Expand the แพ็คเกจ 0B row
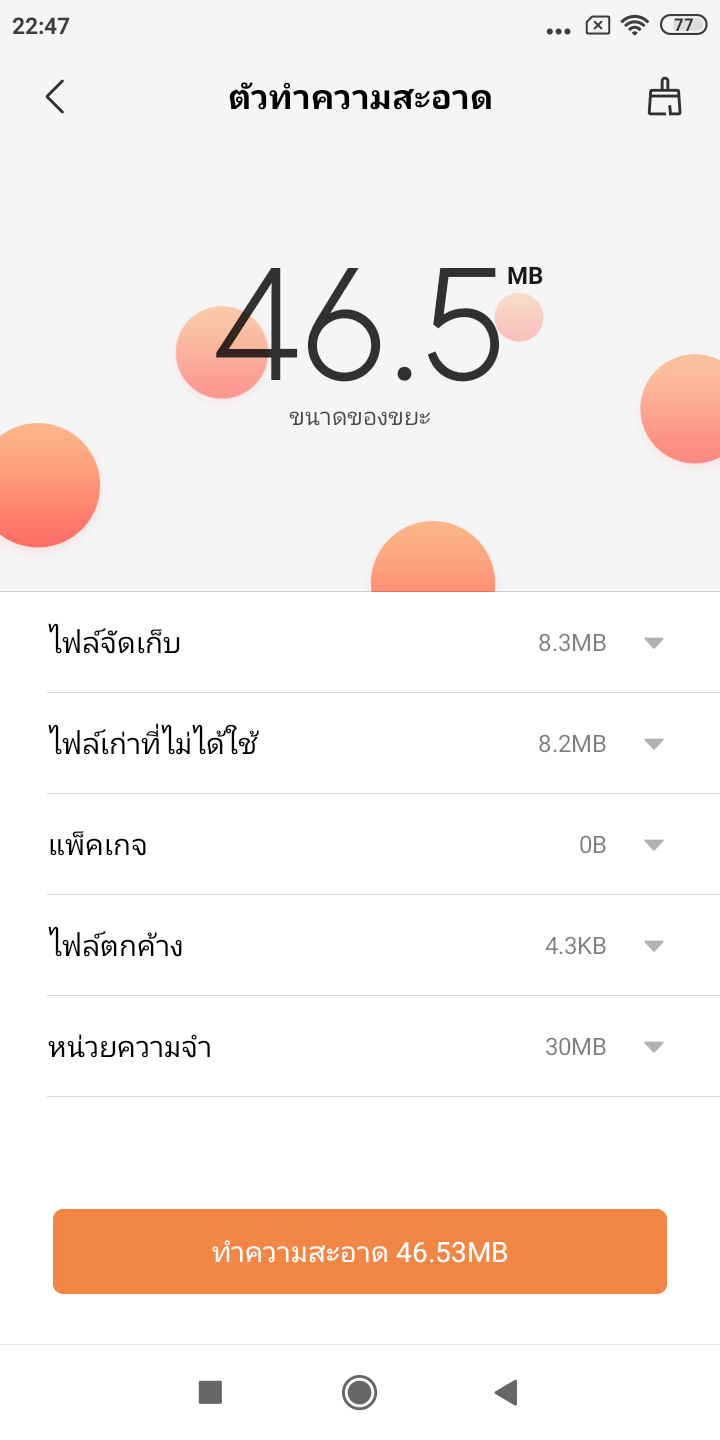The image size is (720, 1440). 654,845
